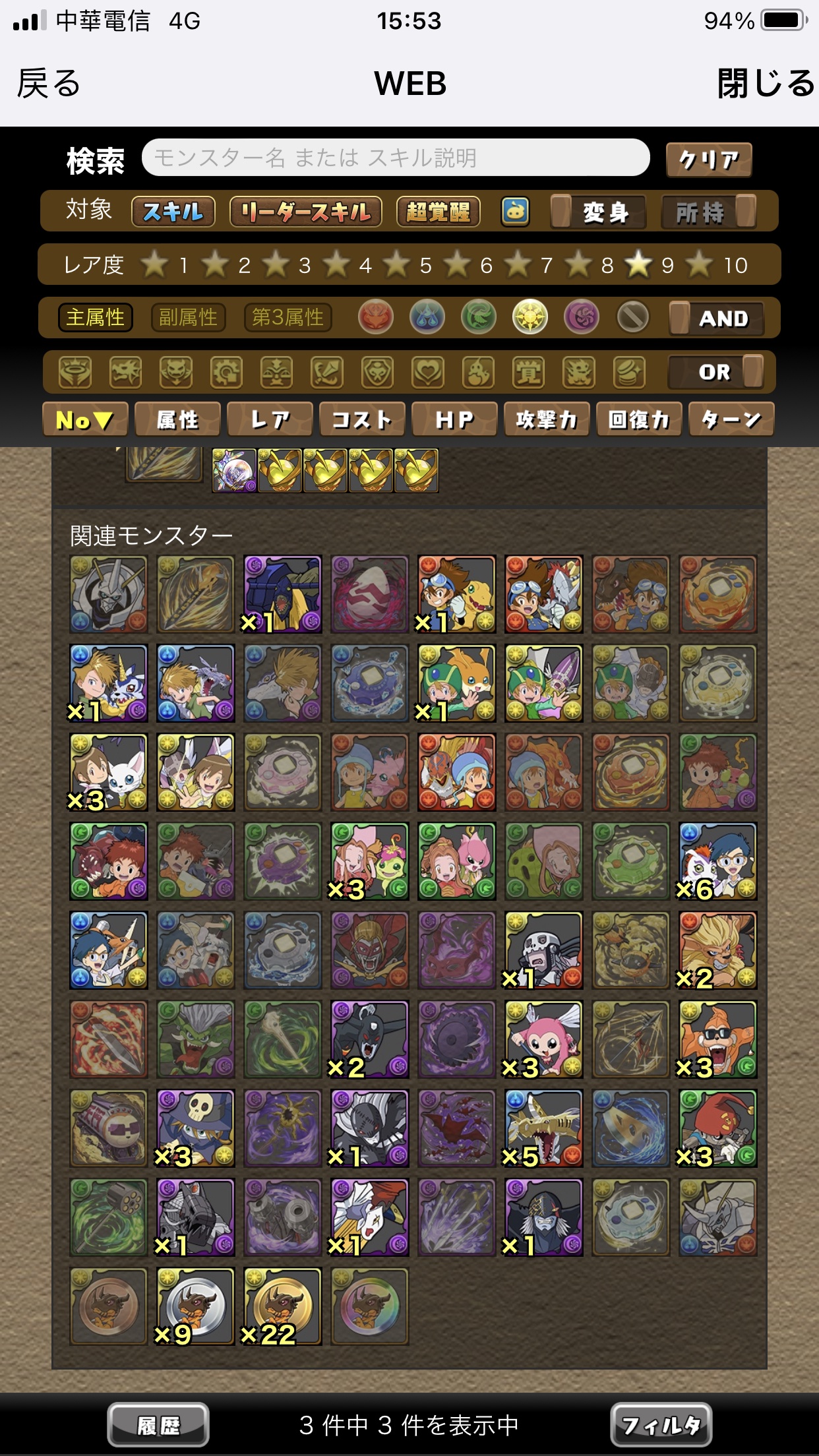This screenshot has width=819, height=1456.
Task: Open the フィルタ filter options
Action: coord(661,1426)
